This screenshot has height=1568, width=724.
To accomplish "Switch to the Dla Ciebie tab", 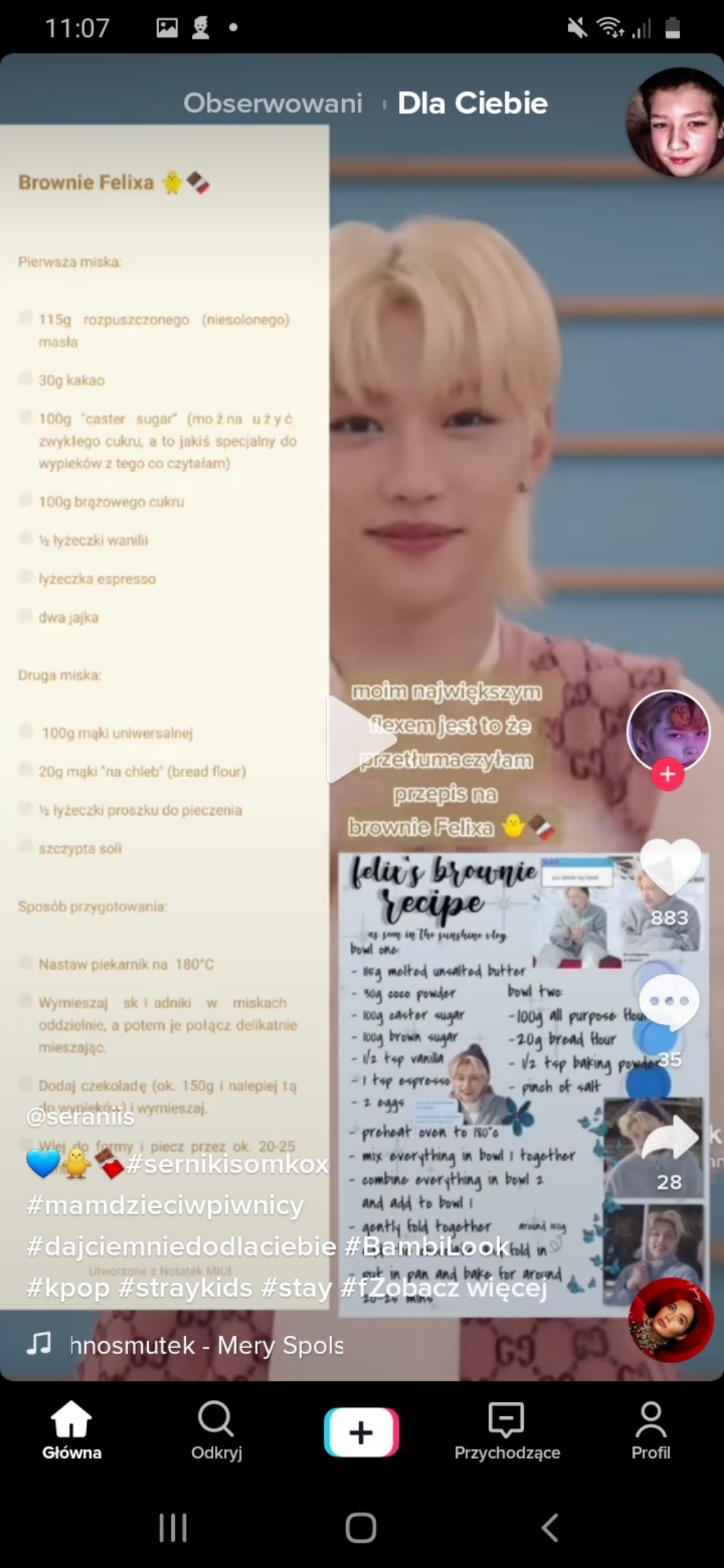I will click(x=473, y=103).
